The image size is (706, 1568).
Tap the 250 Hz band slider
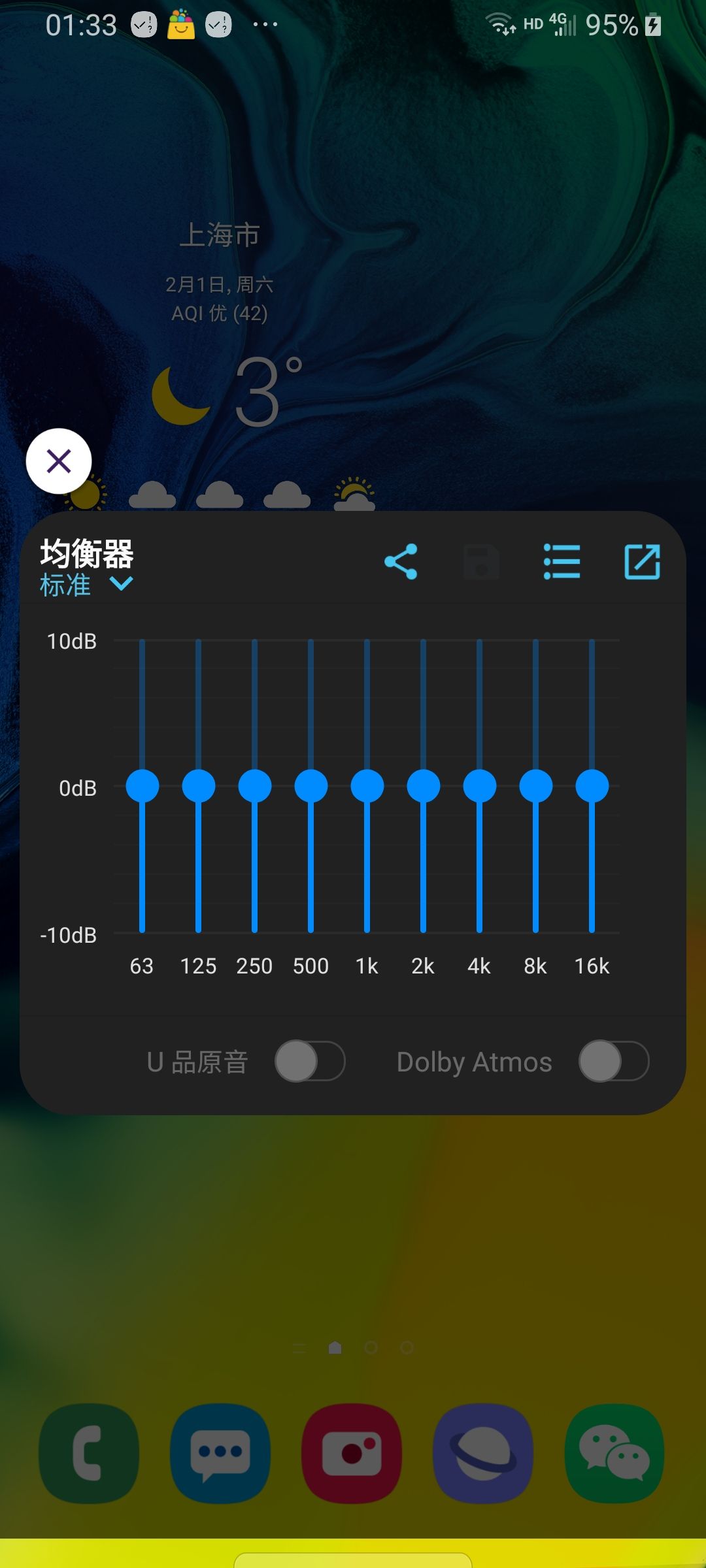[x=255, y=785]
